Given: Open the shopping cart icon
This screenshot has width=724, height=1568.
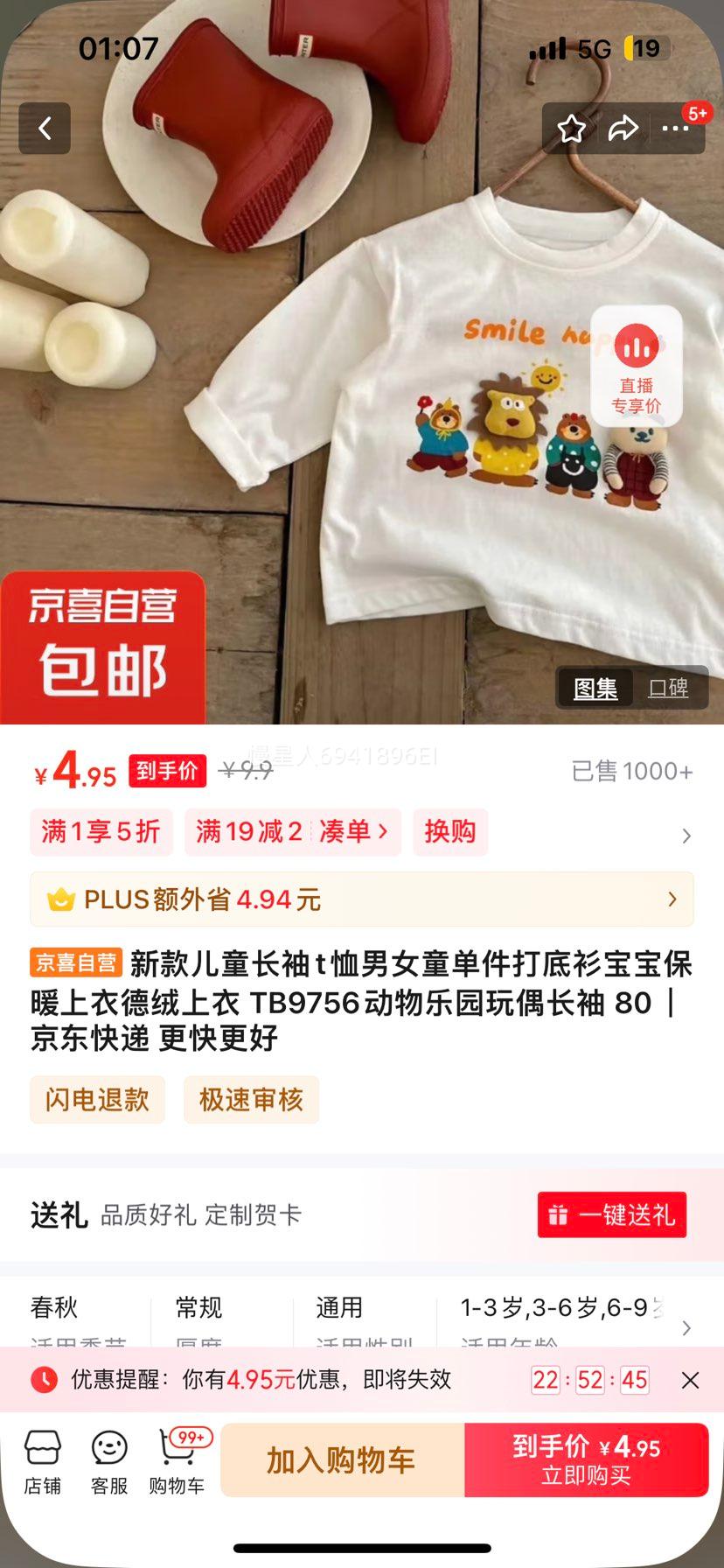Looking at the screenshot, I should (x=175, y=1459).
